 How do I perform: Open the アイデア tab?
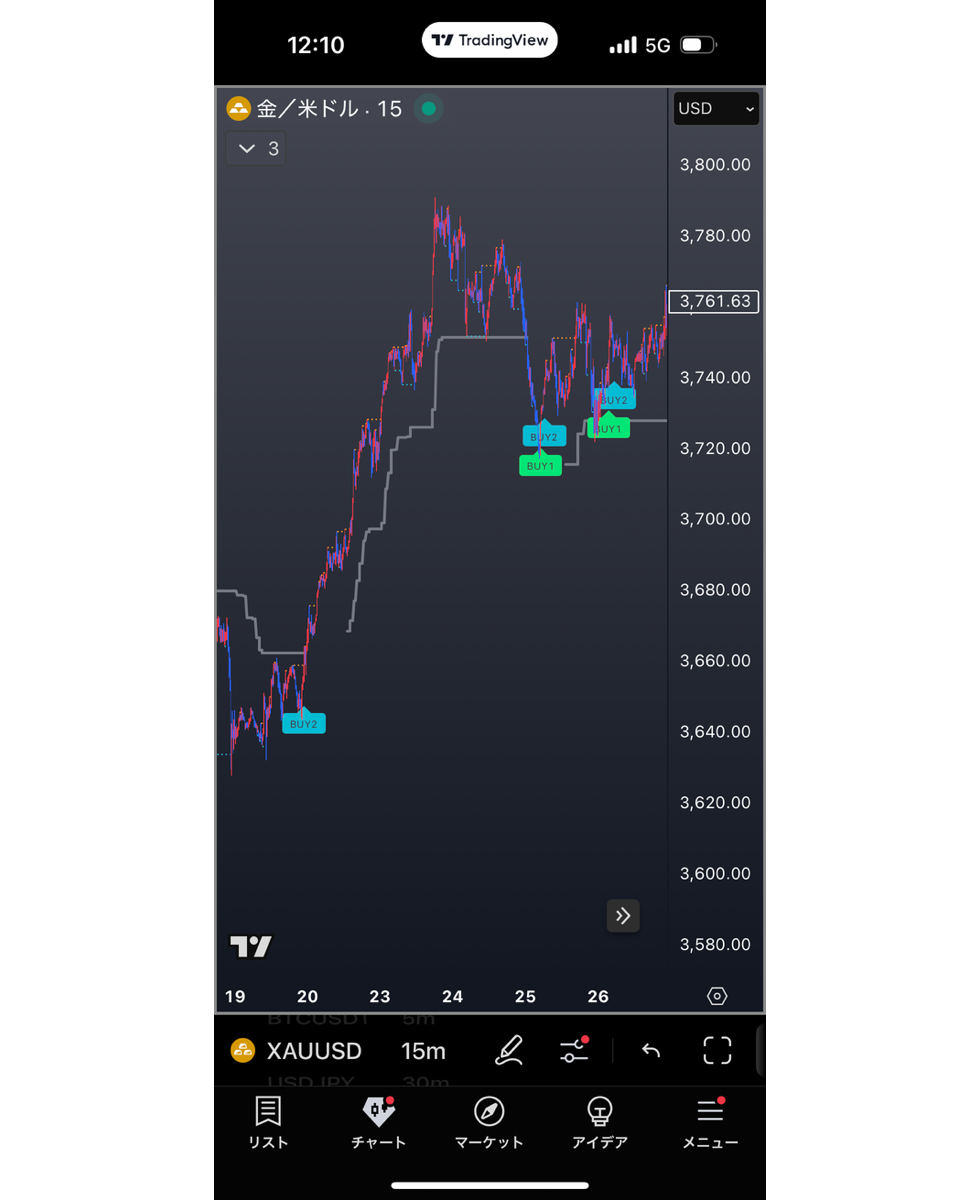click(x=599, y=1122)
